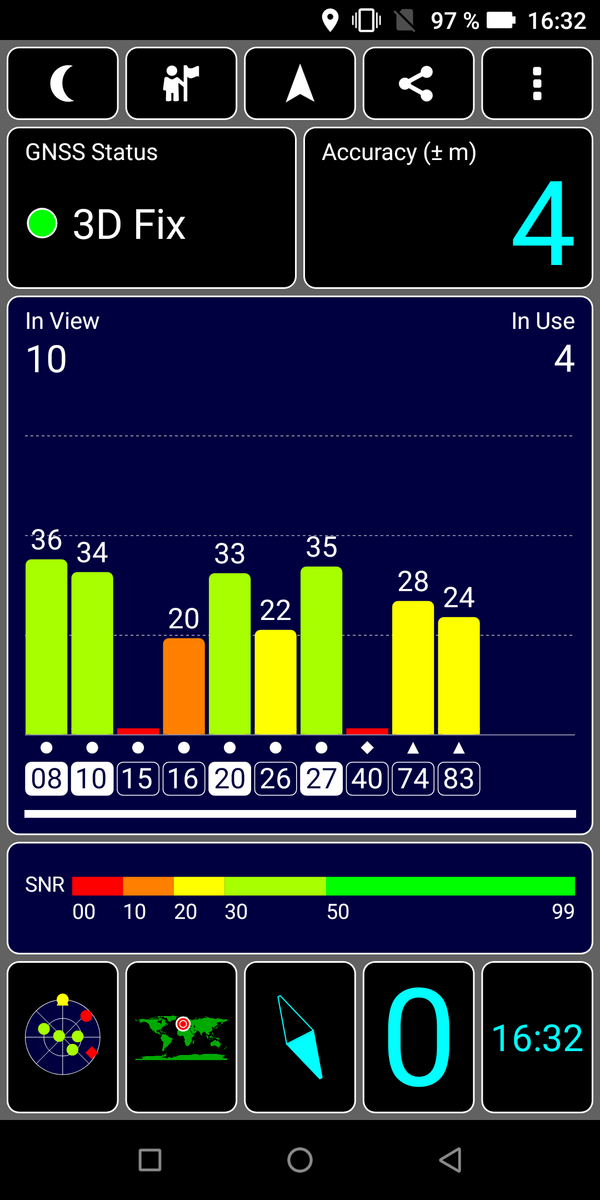Open the 16:32 time tile
Image resolution: width=600 pixels, height=1200 pixels.
click(537, 1037)
